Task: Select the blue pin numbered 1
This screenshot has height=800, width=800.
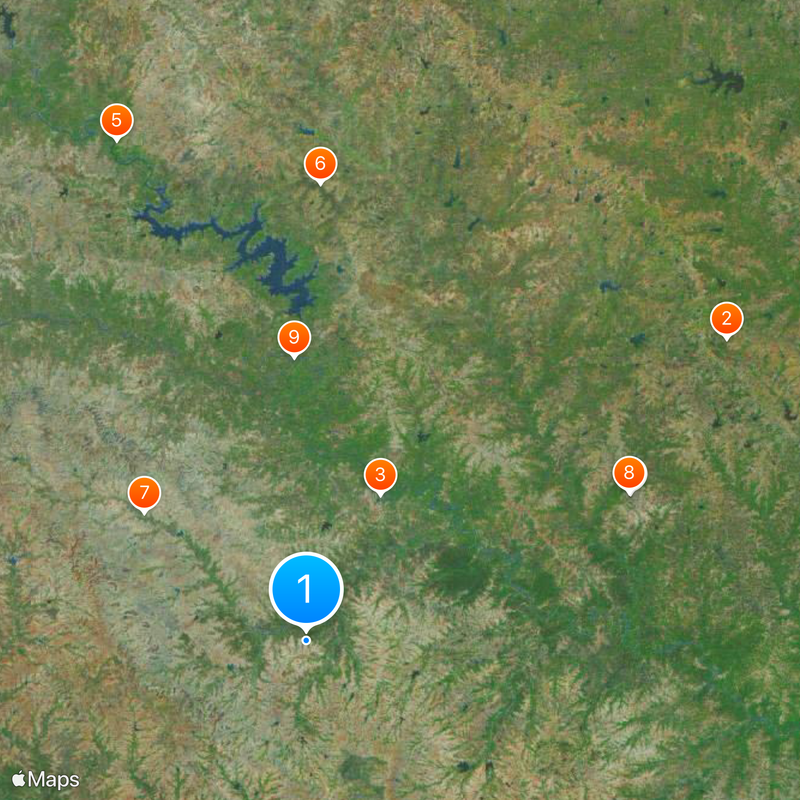Action: [306, 590]
